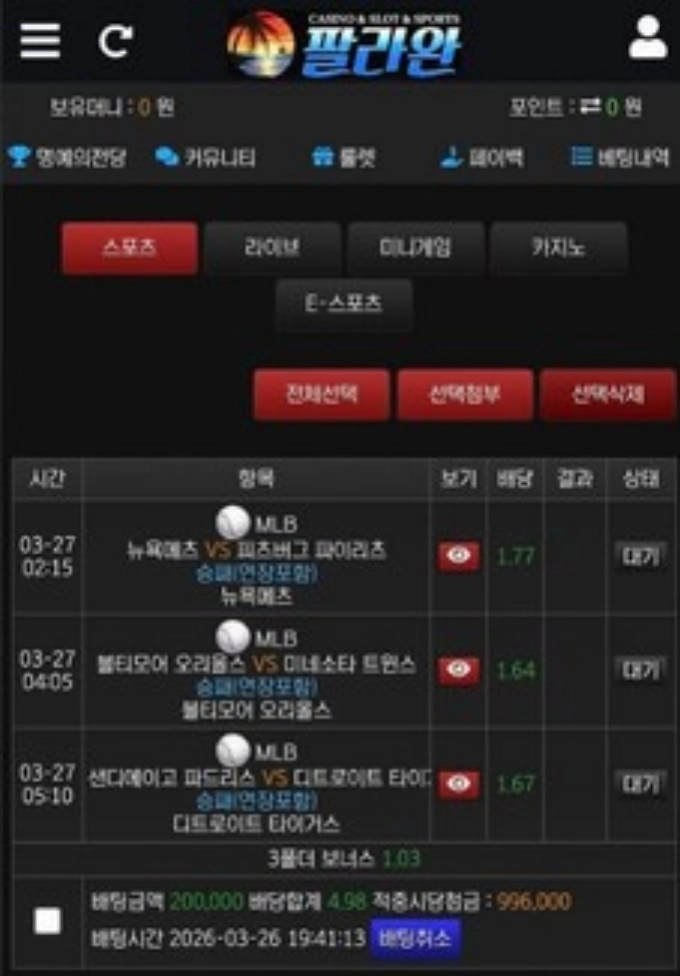The image size is (680, 976).
Task: Tap the refresh icon
Action: (116, 41)
